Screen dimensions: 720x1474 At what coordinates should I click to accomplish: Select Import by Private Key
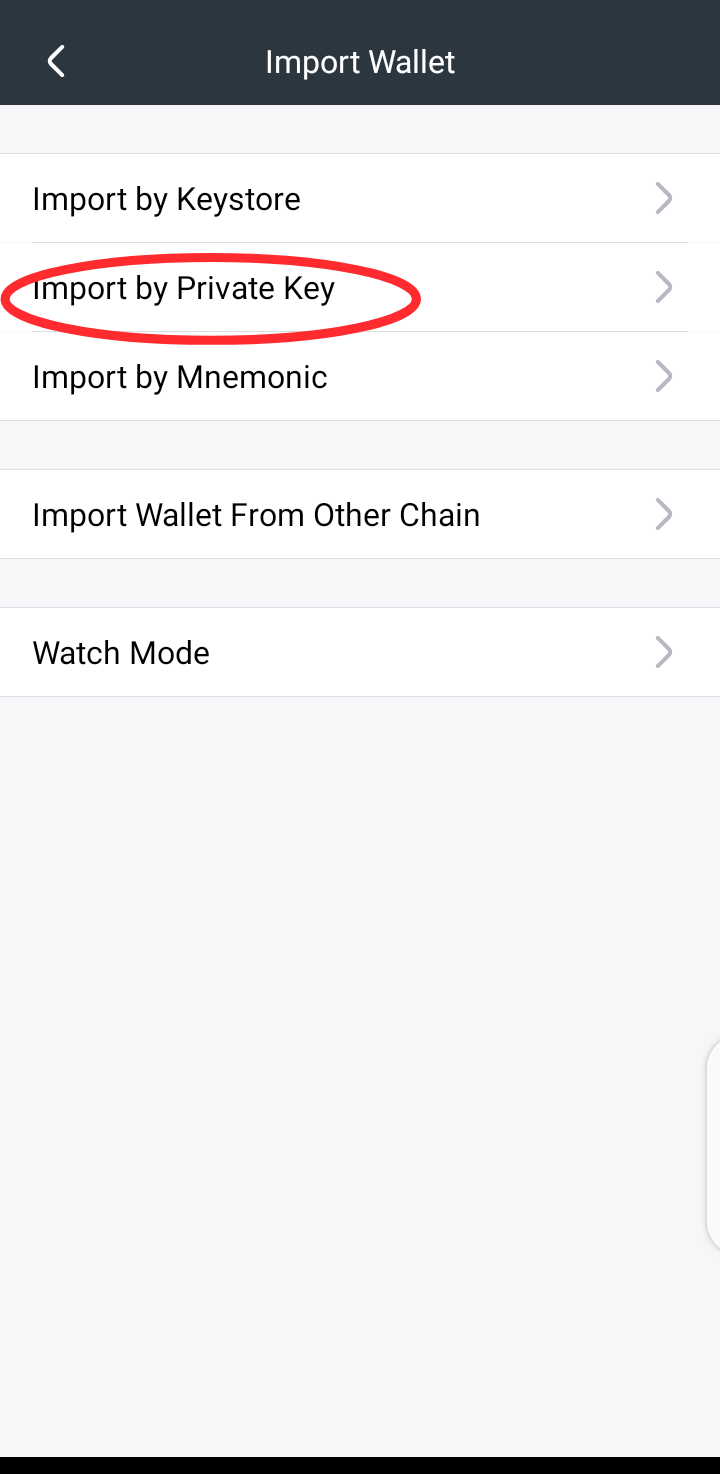pos(360,288)
